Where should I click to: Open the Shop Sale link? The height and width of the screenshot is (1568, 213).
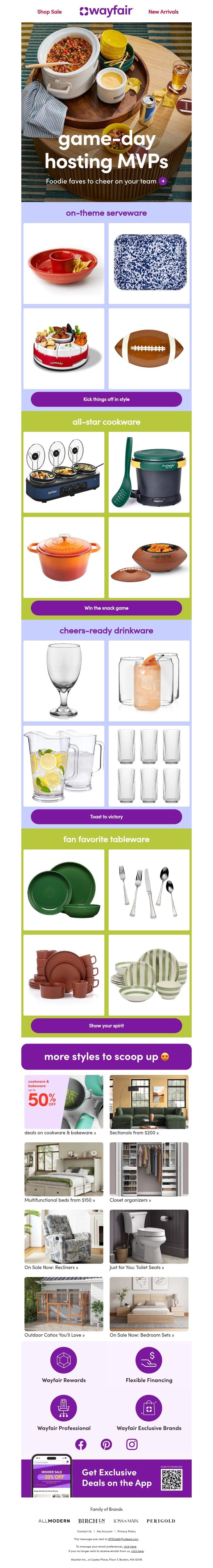49,11
